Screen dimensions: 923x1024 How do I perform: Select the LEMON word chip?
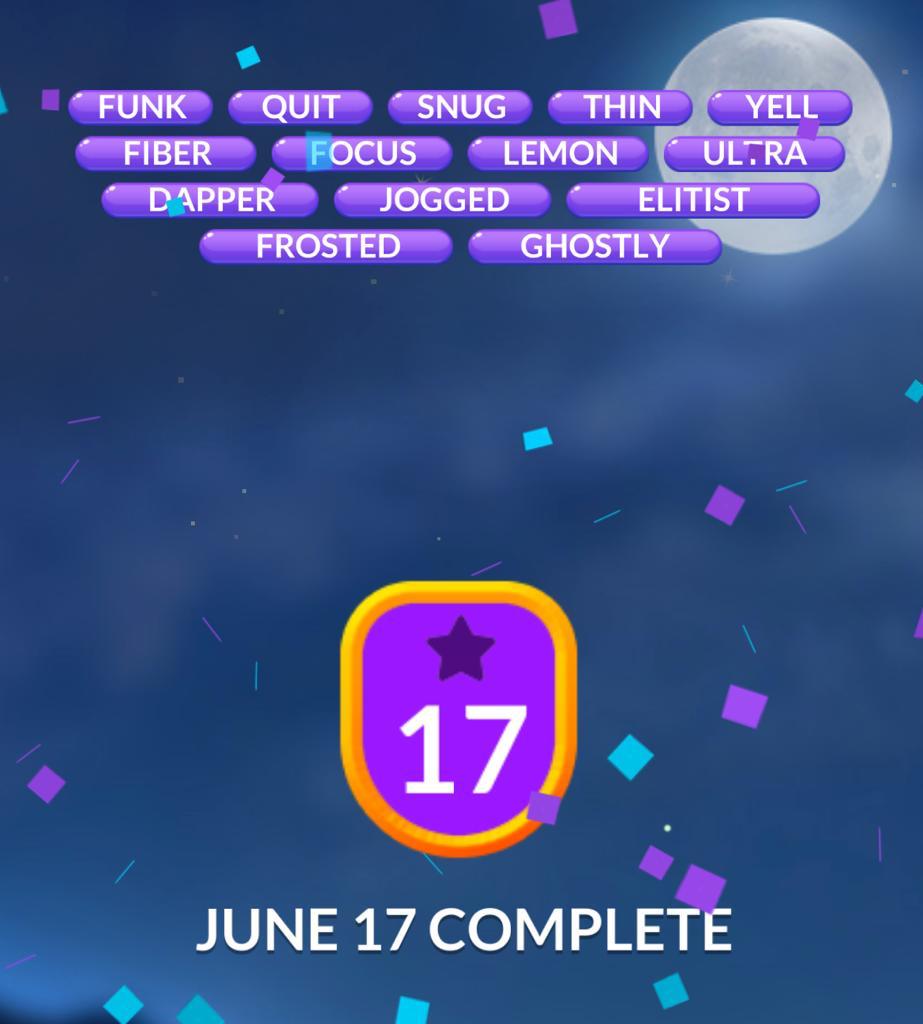(x=559, y=154)
